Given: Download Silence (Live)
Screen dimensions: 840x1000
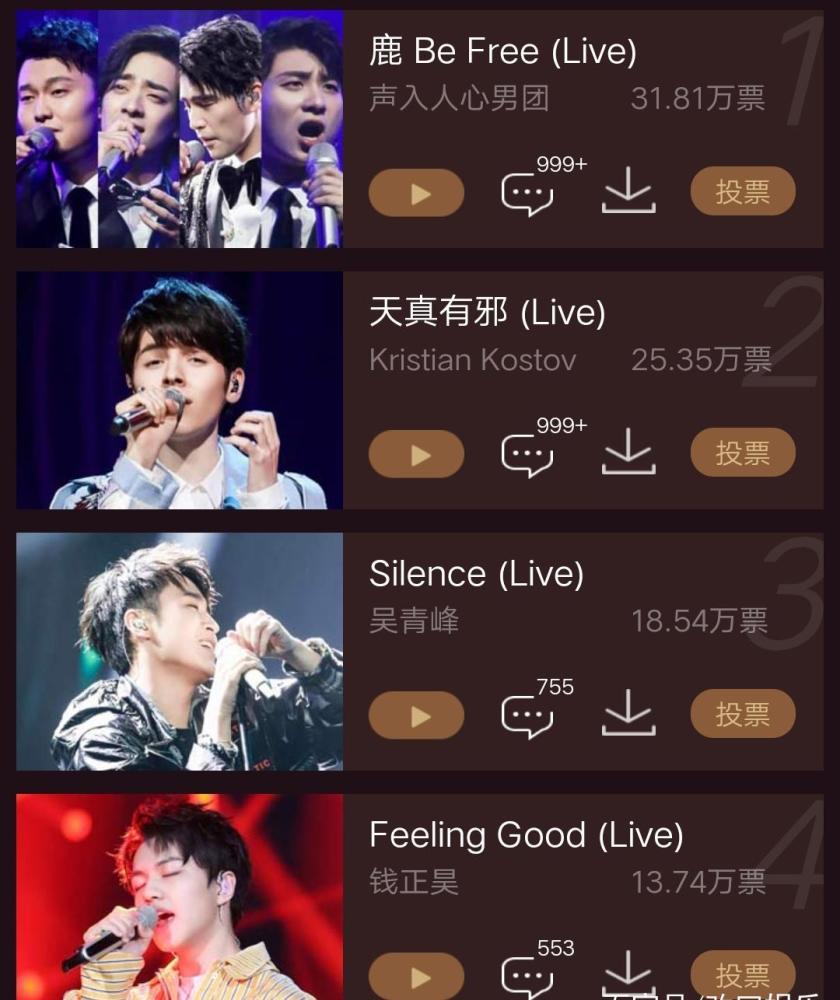Looking at the screenshot, I should 628,714.
